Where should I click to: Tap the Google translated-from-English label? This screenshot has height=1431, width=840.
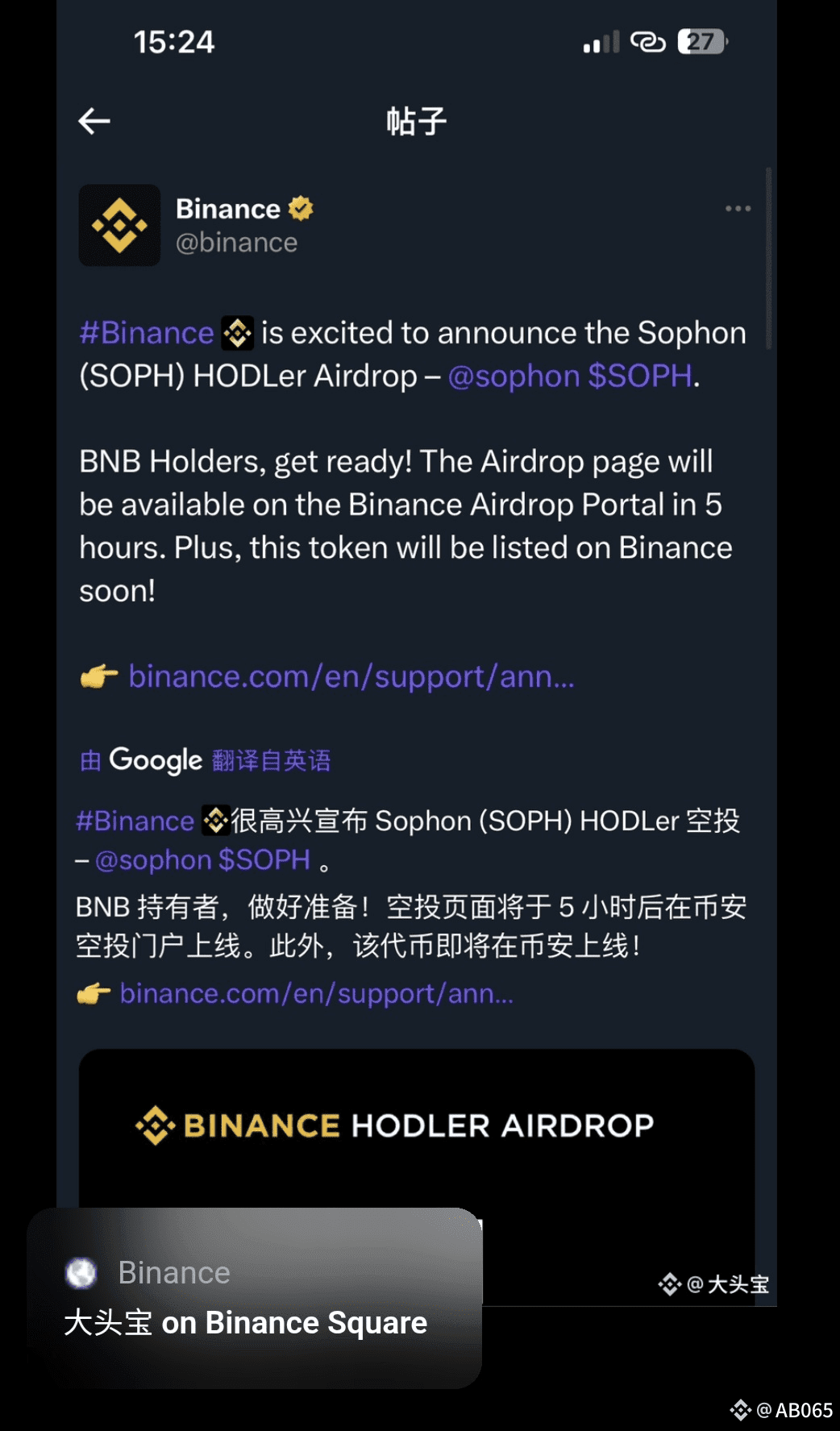[206, 759]
